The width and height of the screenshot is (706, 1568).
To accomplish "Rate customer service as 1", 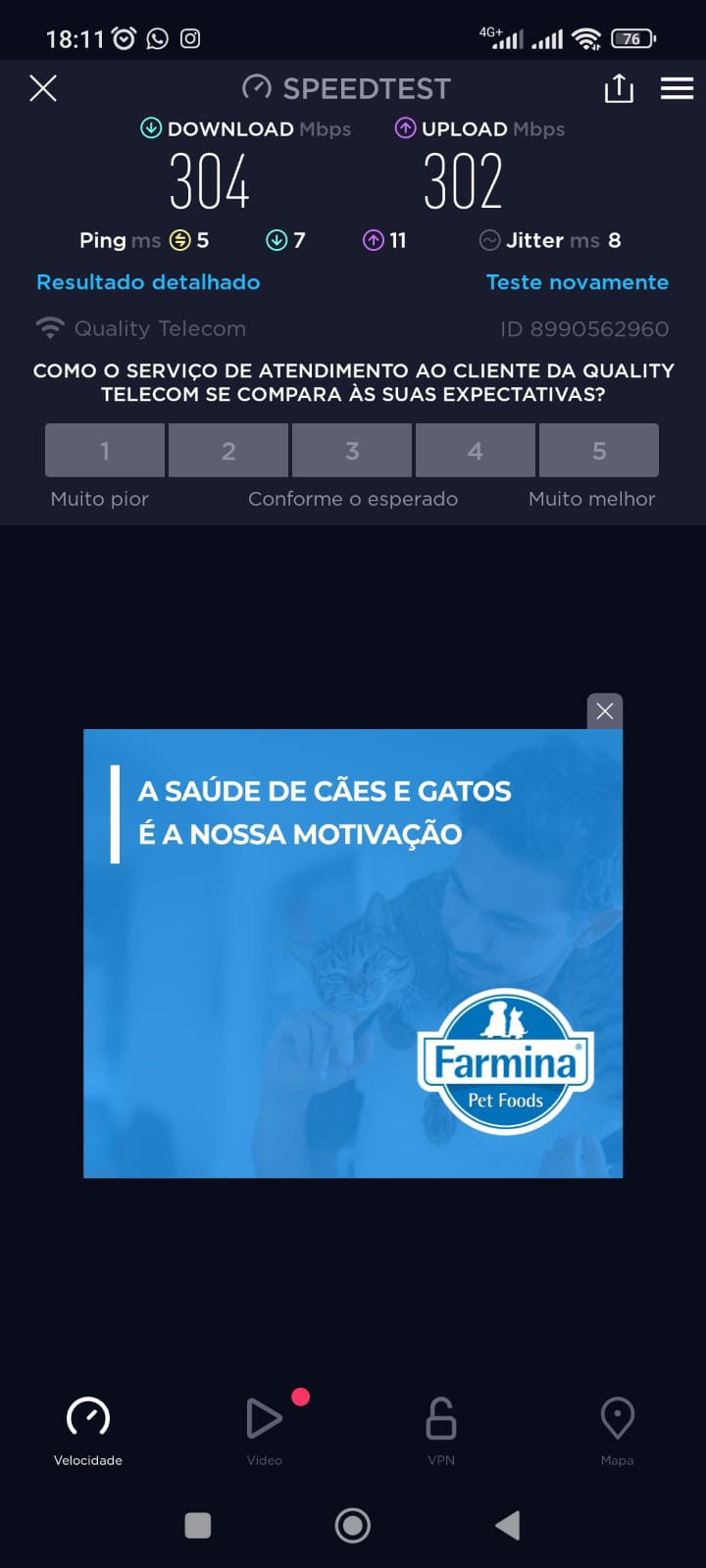I will pos(105,451).
